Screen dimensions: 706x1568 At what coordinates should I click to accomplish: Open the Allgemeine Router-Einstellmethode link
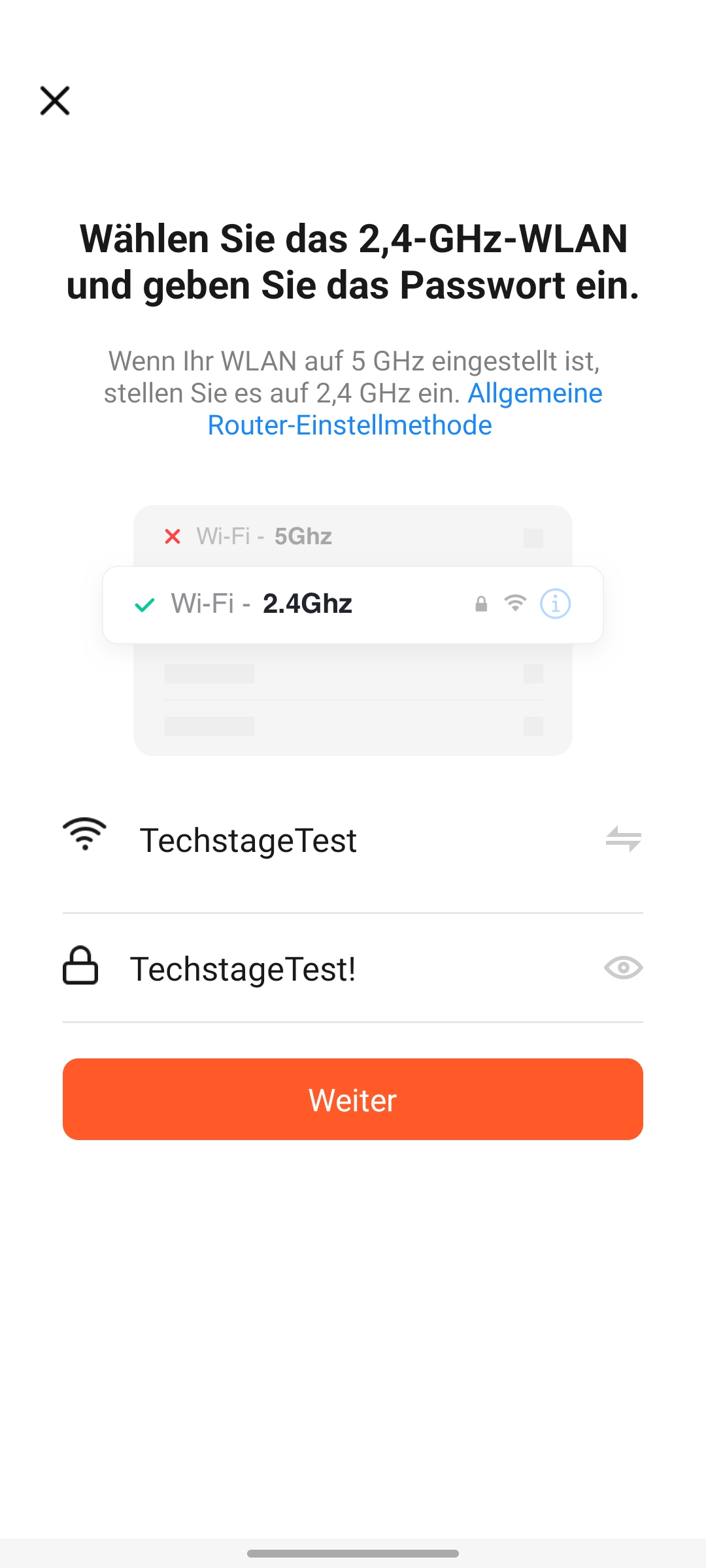tap(350, 425)
